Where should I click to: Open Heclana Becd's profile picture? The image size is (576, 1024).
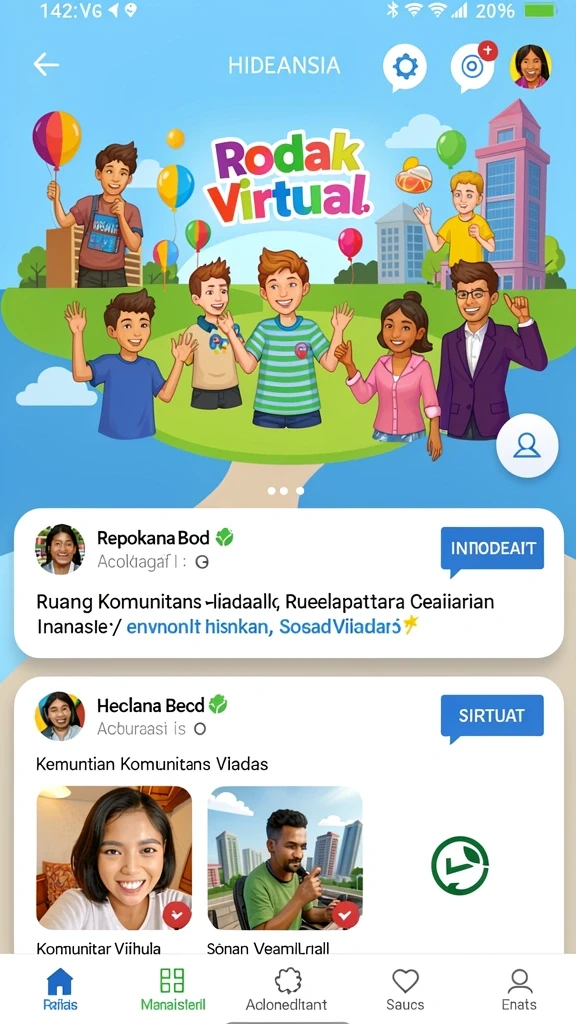(x=60, y=716)
